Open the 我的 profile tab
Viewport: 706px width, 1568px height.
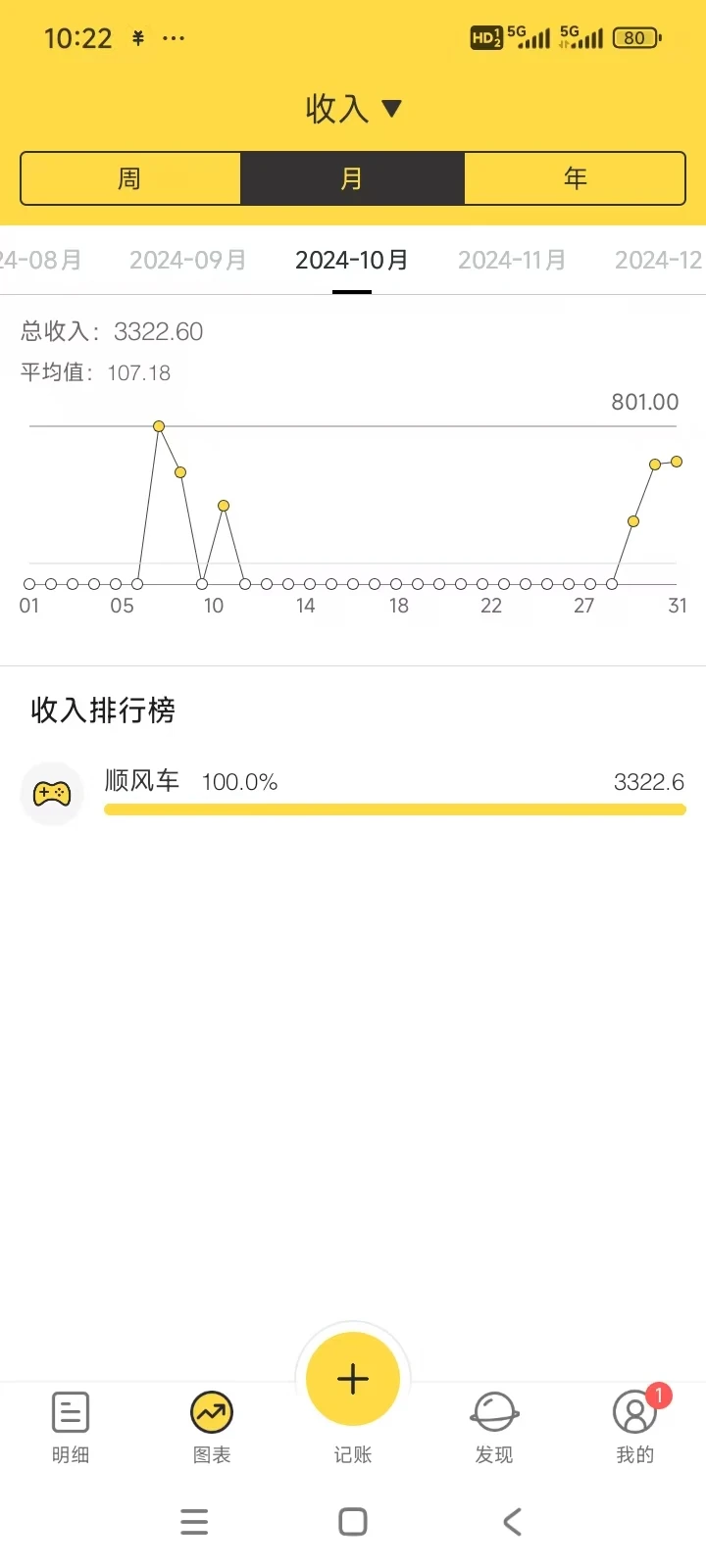(x=635, y=1428)
